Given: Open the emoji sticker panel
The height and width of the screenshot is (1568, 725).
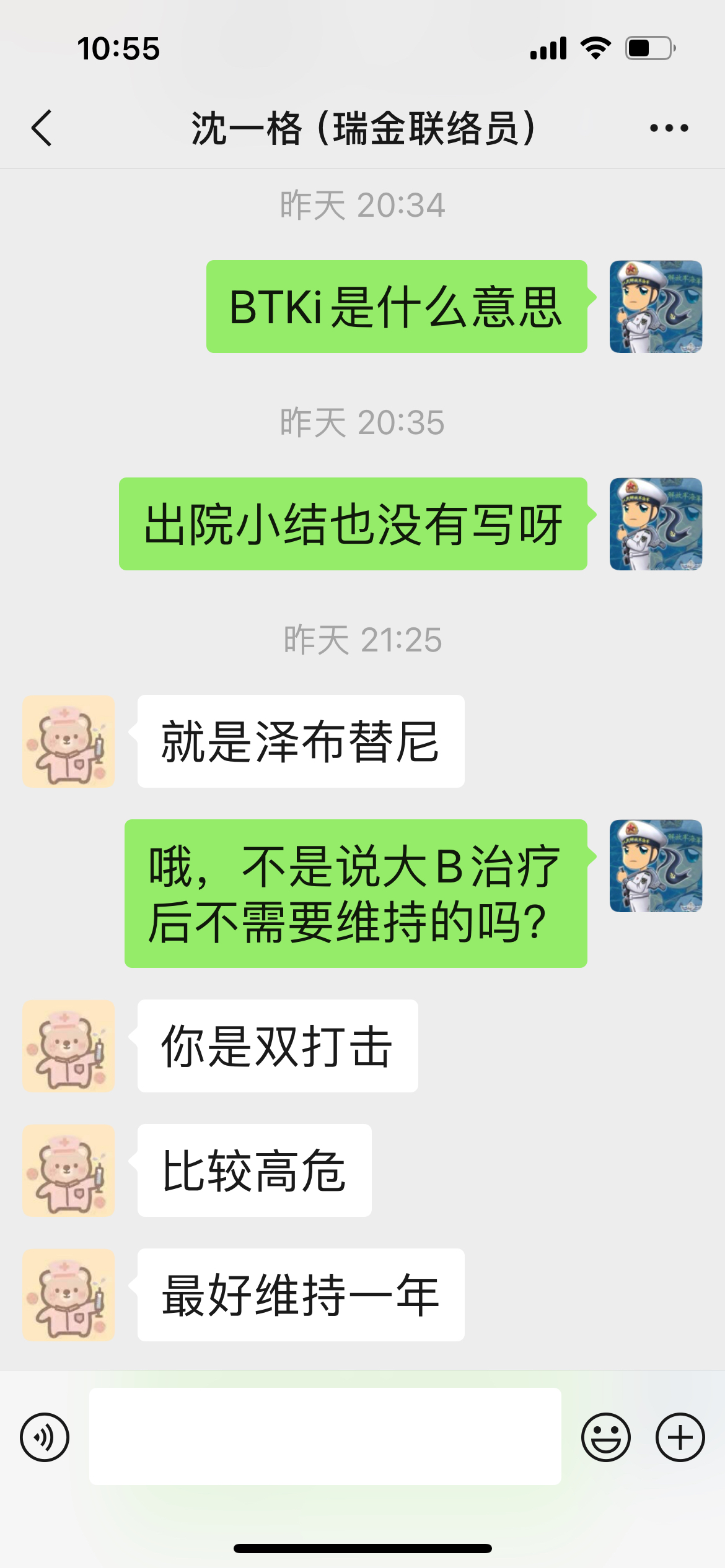Looking at the screenshot, I should point(605,1437).
